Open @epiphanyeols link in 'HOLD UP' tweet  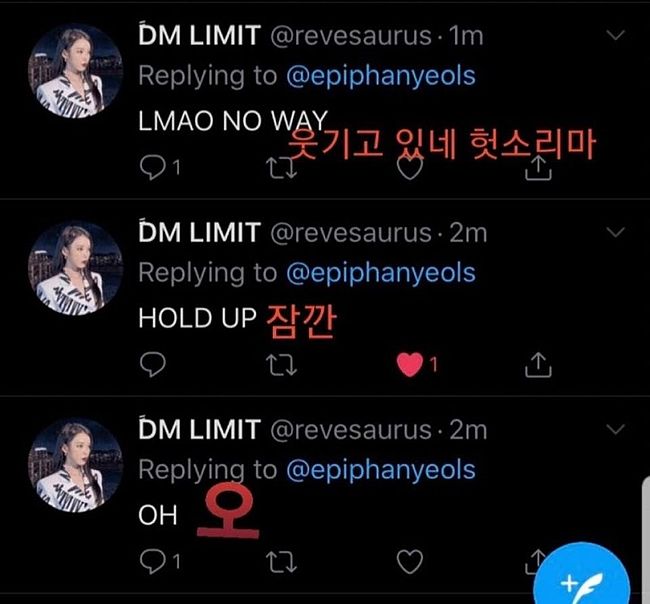coord(381,273)
